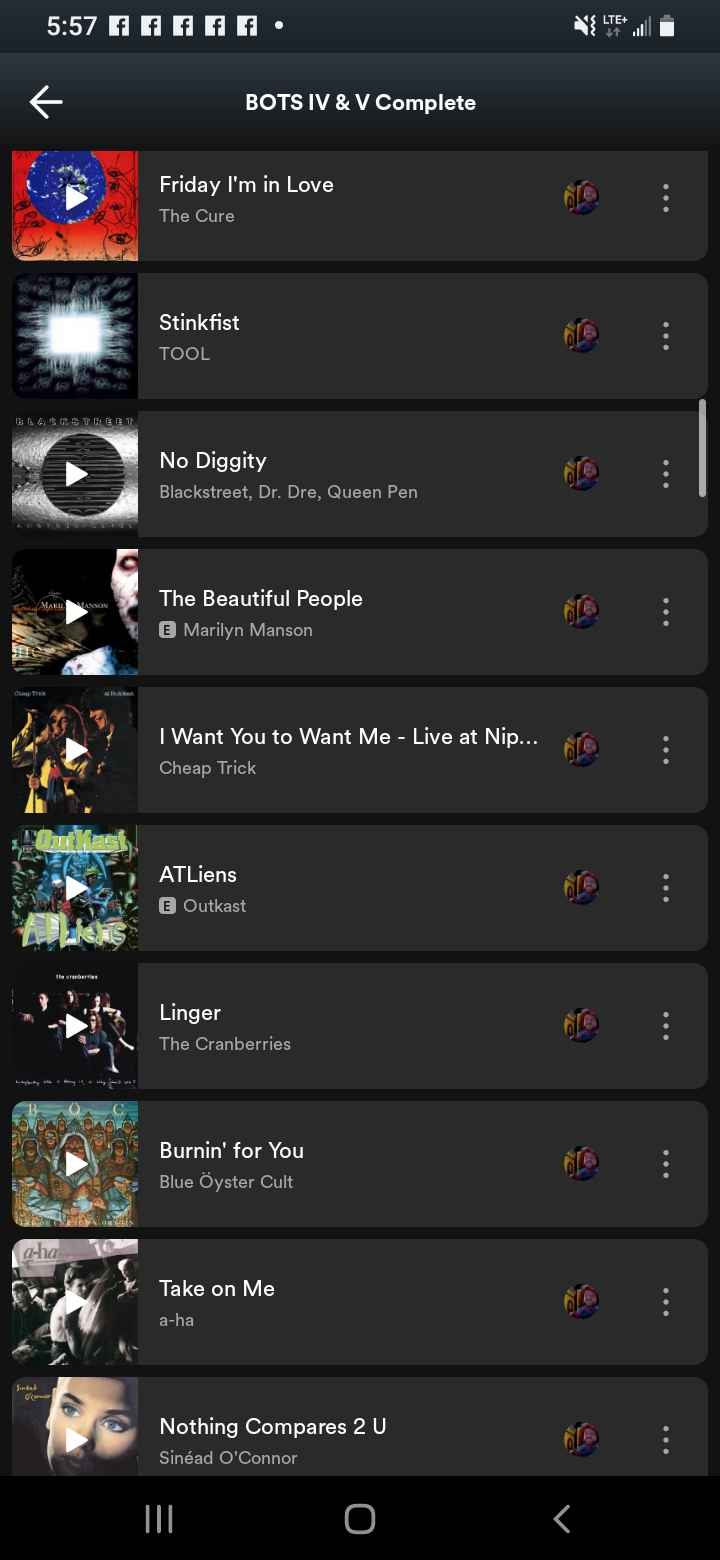Play preview of No Diggity
Image resolution: width=720 pixels, height=1560 pixels.
coord(76,474)
